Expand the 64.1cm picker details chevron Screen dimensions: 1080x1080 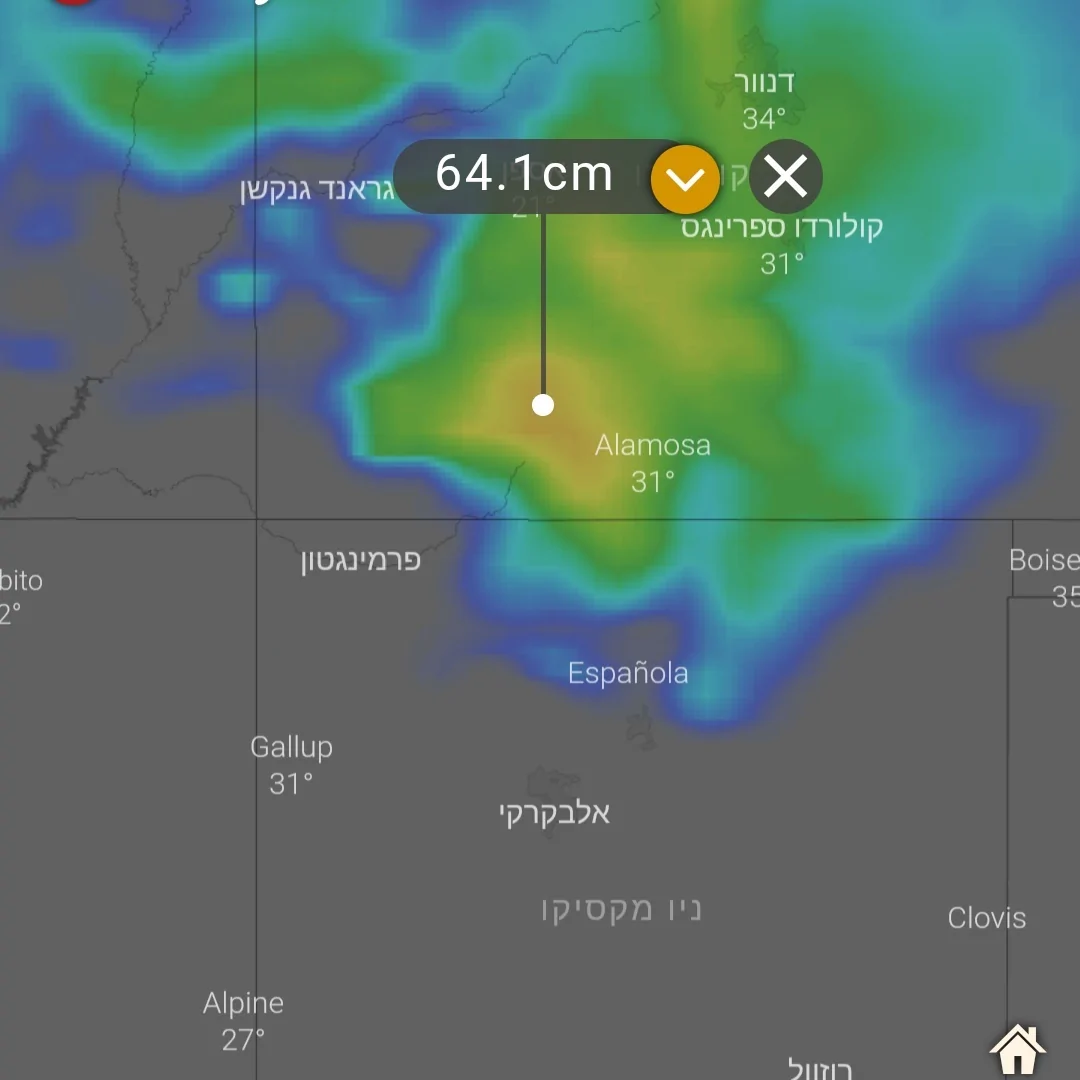pos(685,179)
